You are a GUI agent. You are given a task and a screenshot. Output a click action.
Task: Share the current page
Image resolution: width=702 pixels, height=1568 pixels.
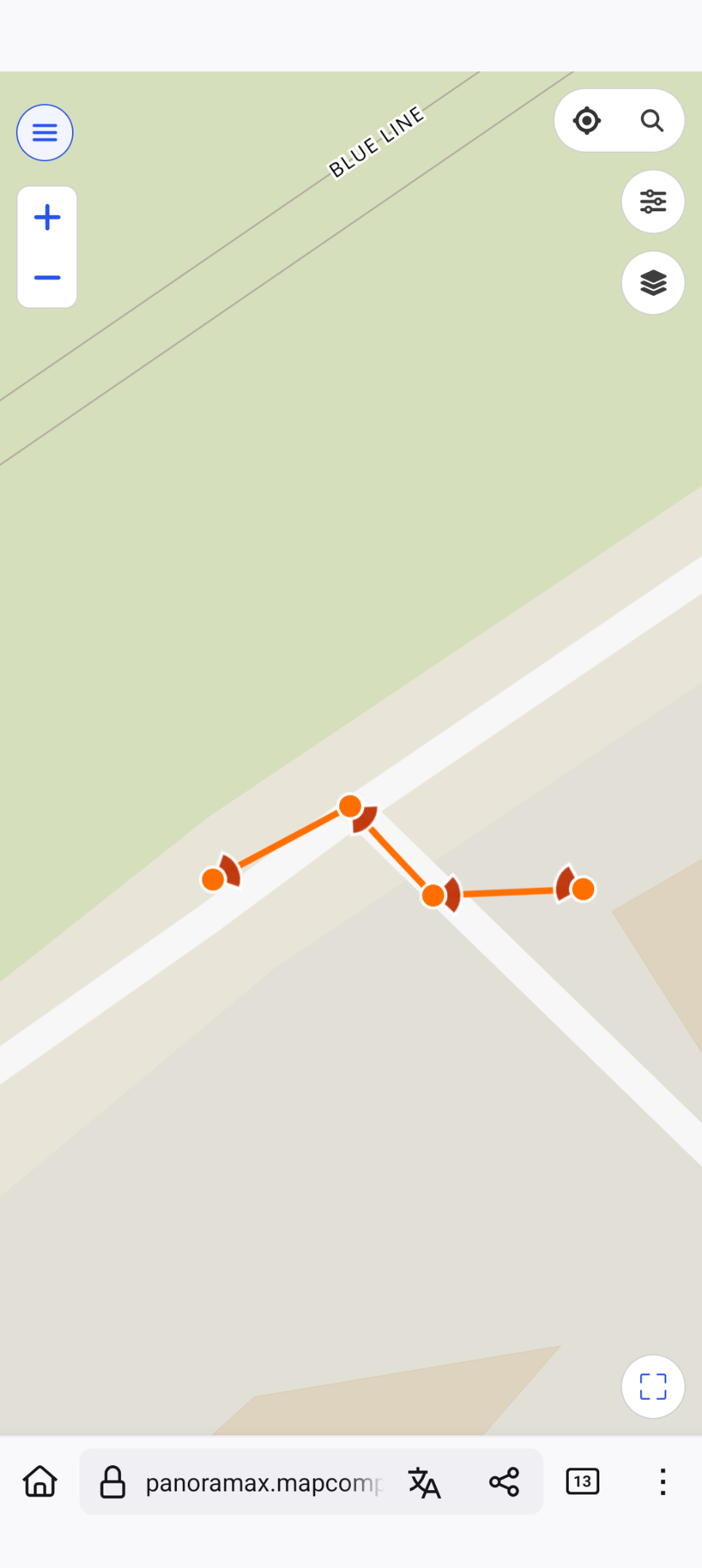click(504, 1482)
